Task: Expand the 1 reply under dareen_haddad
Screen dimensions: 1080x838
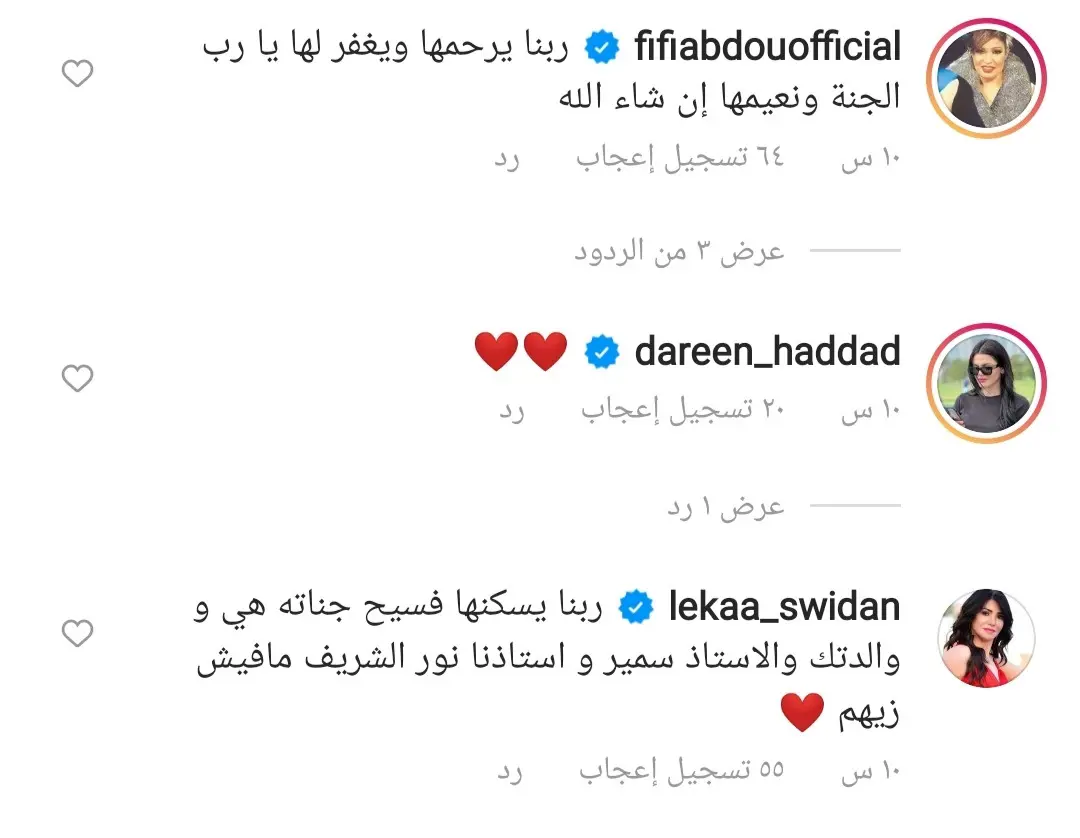Action: [727, 507]
